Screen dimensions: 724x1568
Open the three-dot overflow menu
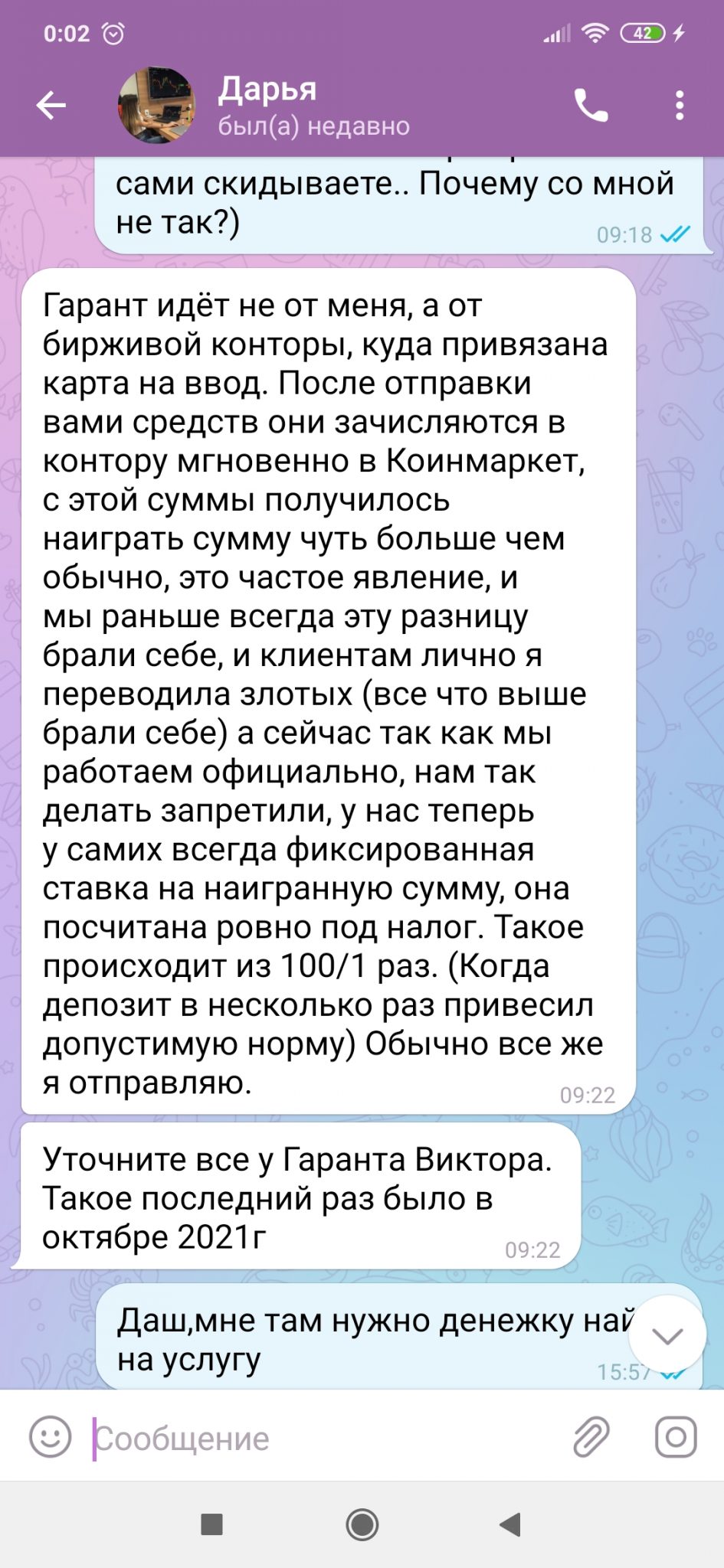pos(680,105)
